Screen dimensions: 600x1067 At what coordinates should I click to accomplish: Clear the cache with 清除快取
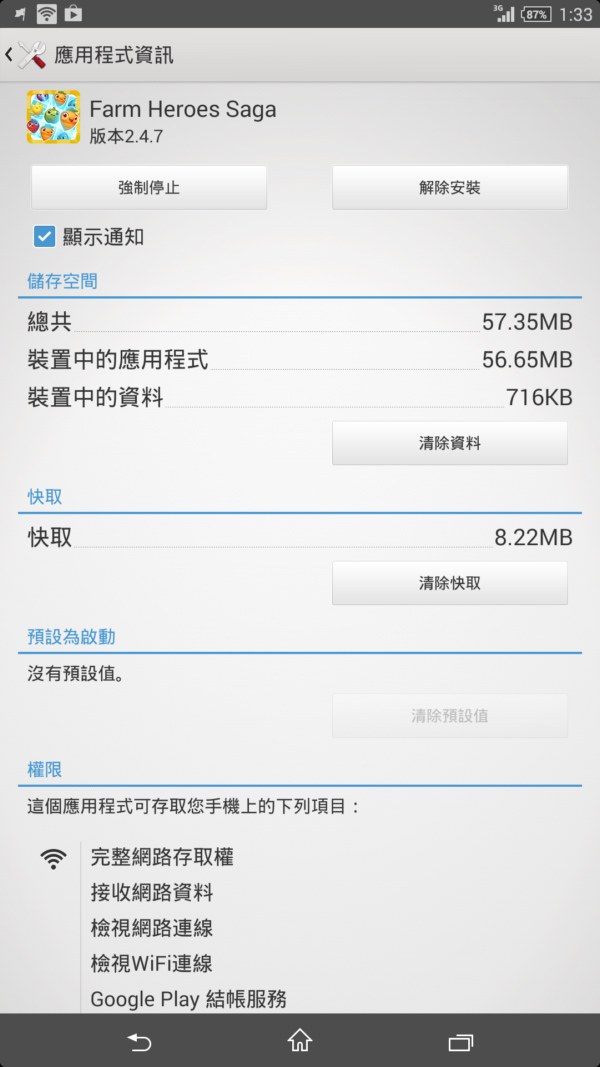tap(450, 583)
